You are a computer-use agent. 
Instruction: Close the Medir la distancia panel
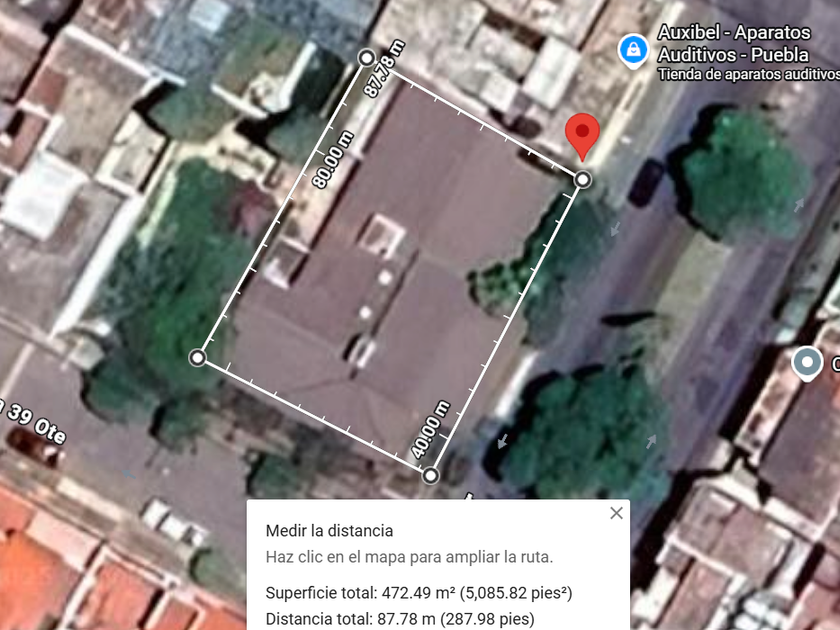(616, 513)
